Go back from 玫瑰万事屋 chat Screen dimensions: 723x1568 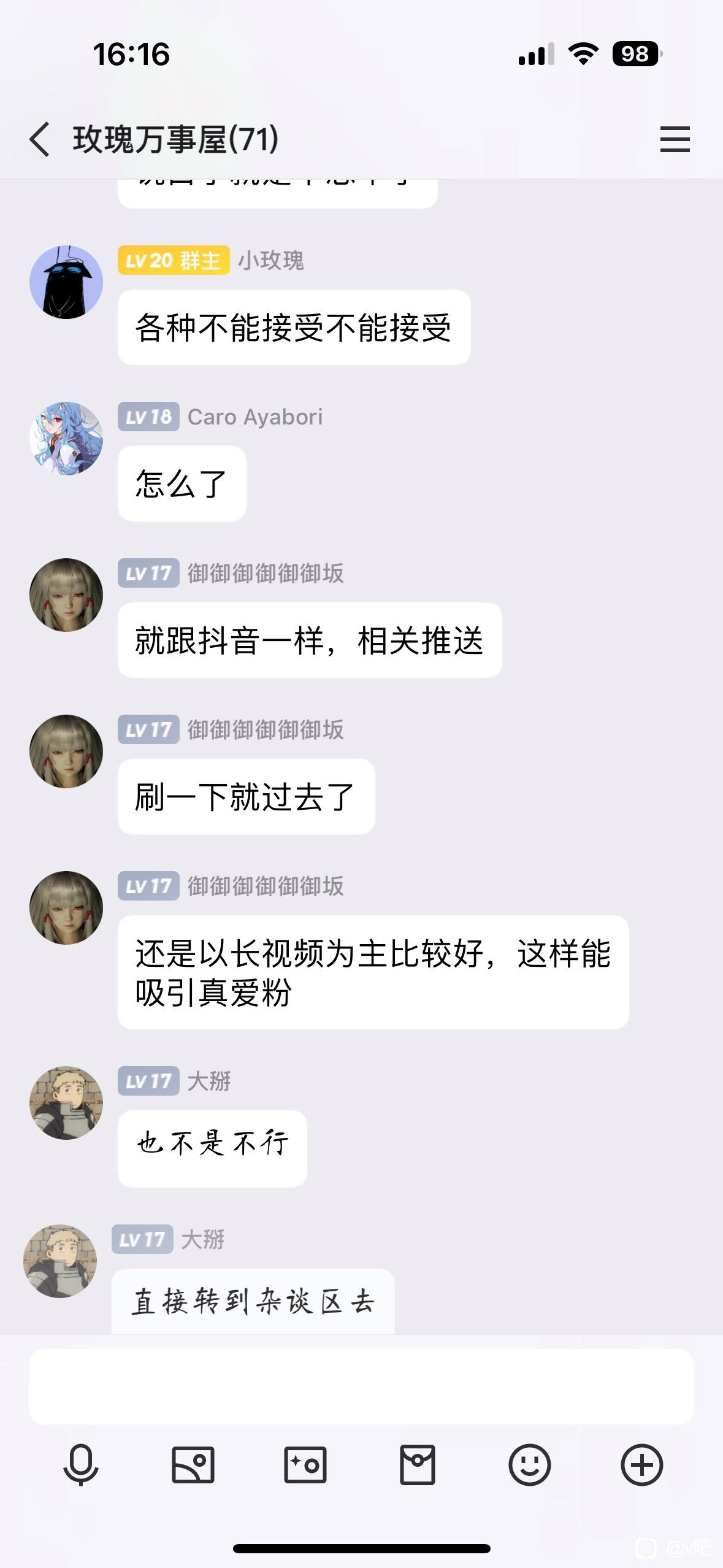click(x=40, y=139)
